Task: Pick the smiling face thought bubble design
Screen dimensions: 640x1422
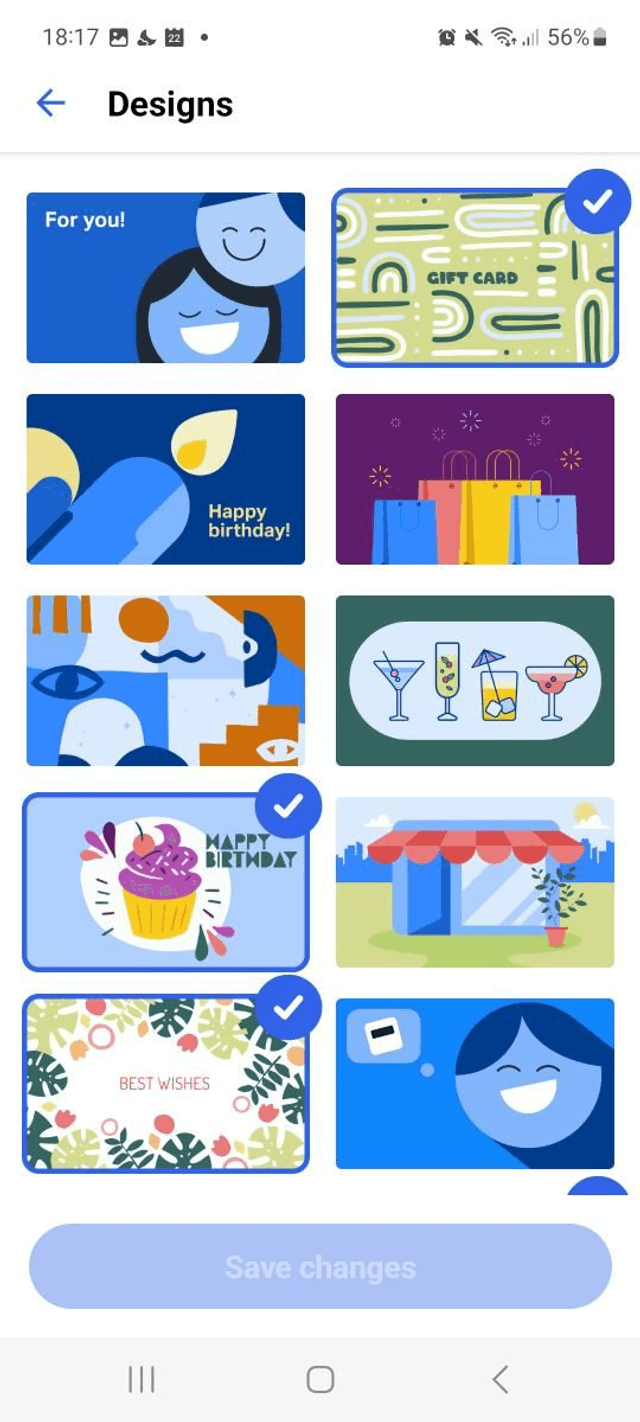Action: 475,1083
